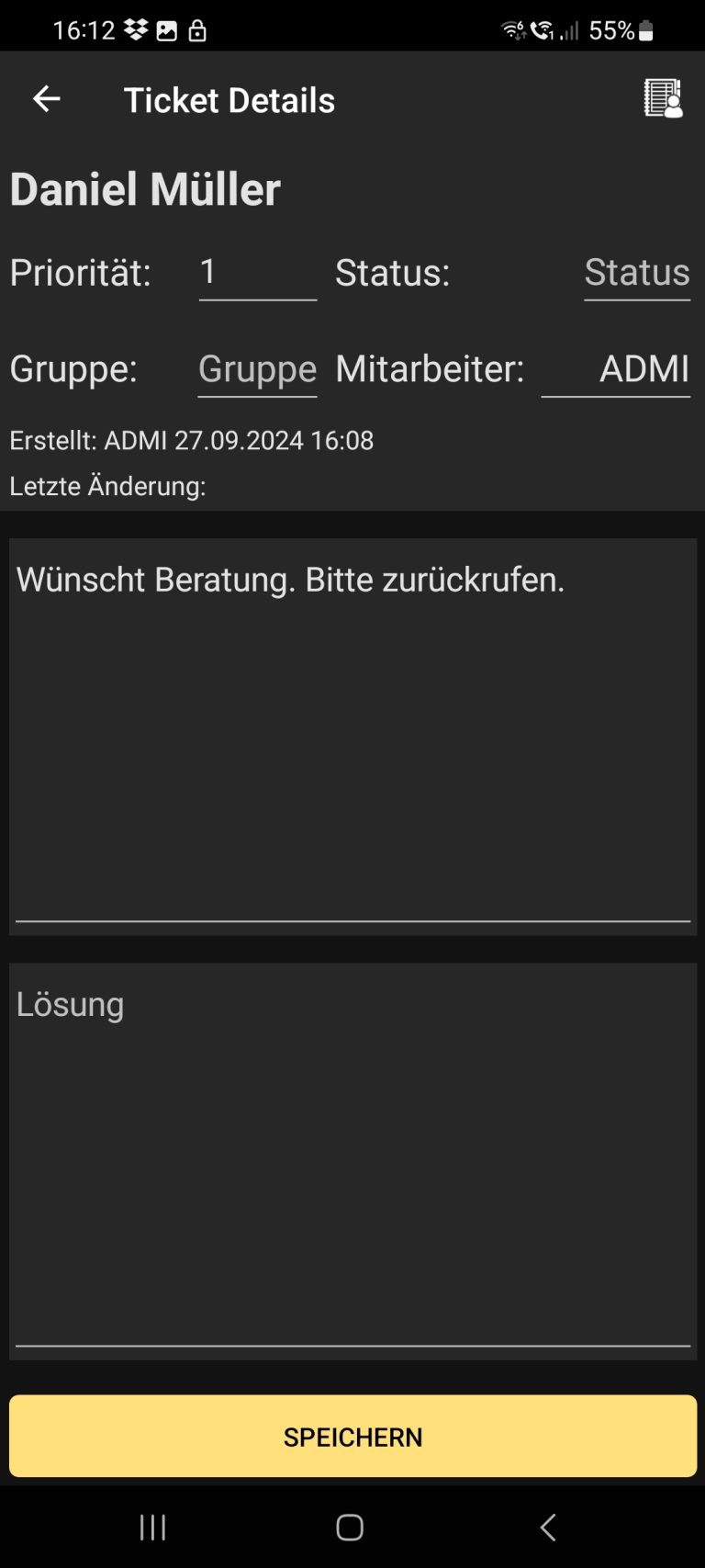Change the Mitarbeiter field ADMI
Viewport: 705px width, 1568px height.
coord(616,369)
